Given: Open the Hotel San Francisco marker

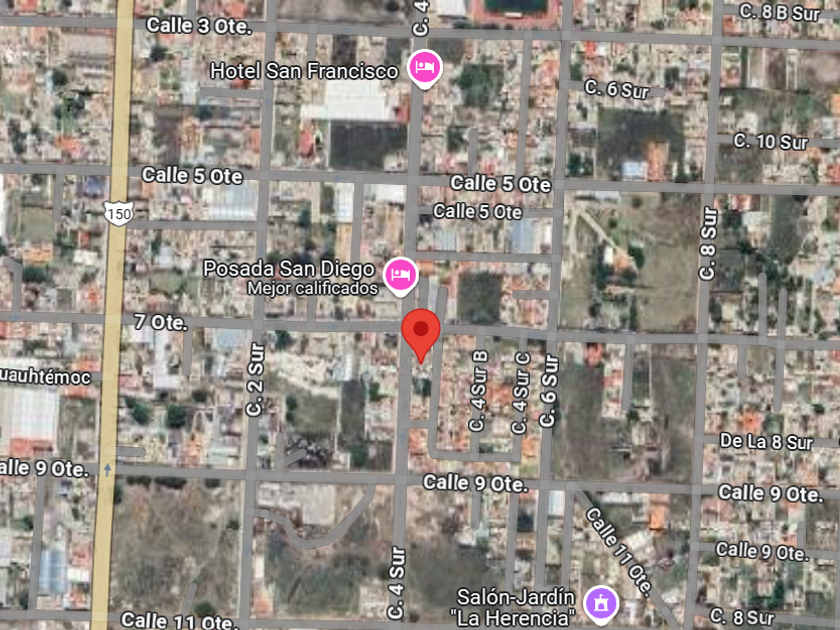Looking at the screenshot, I should tap(424, 68).
